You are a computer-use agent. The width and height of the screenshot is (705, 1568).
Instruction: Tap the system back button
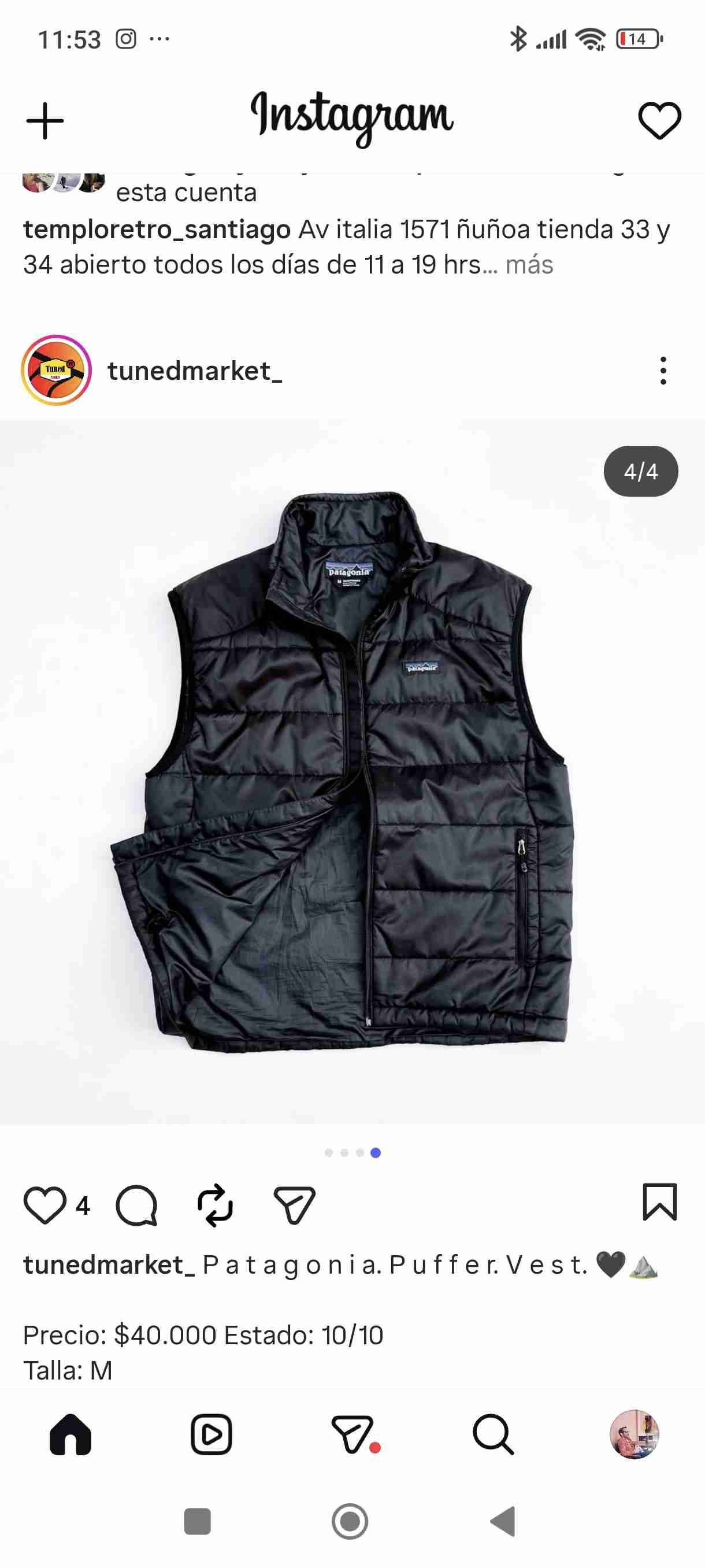504,1521
